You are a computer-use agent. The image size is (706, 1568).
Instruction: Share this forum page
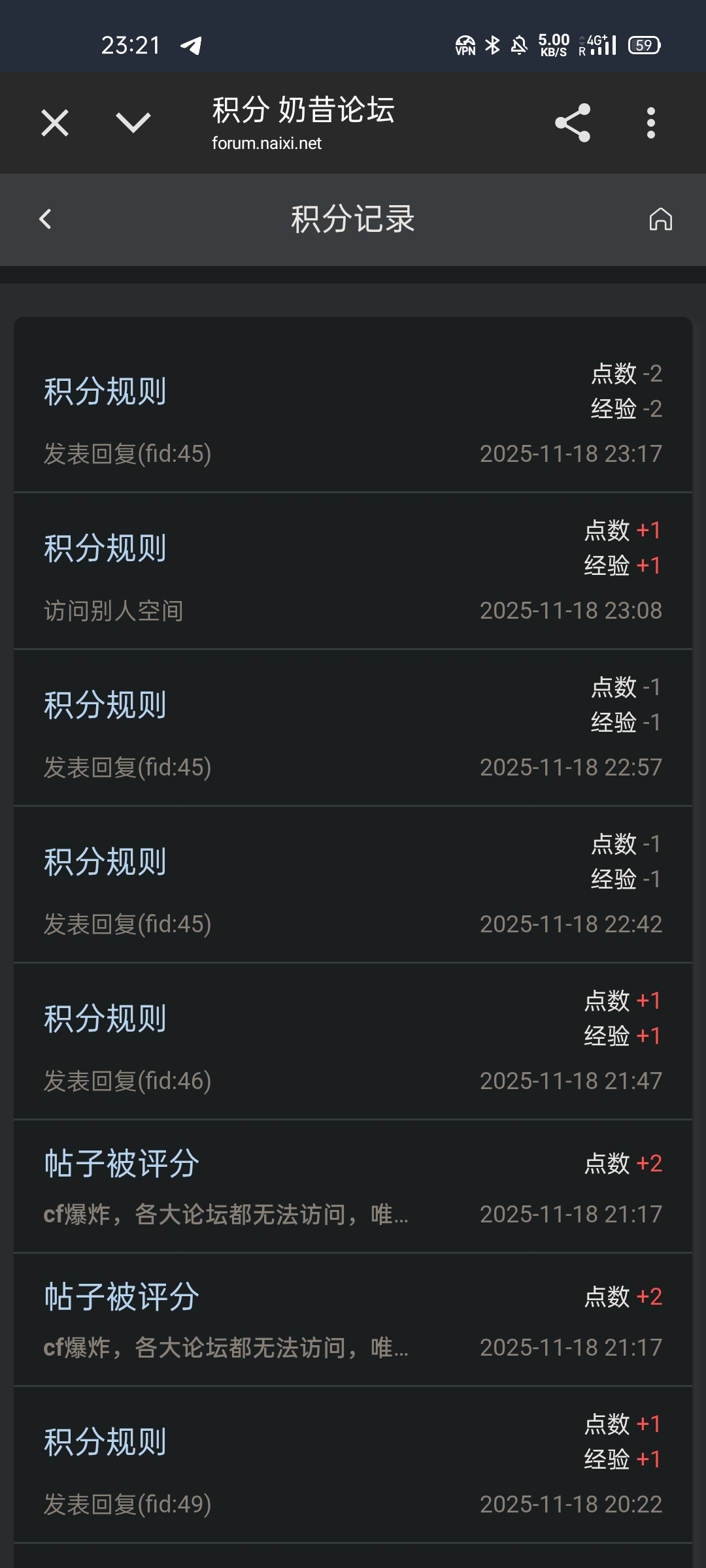[x=573, y=123]
